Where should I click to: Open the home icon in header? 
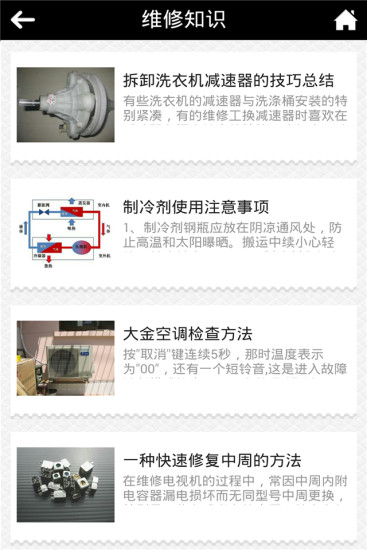(345, 20)
